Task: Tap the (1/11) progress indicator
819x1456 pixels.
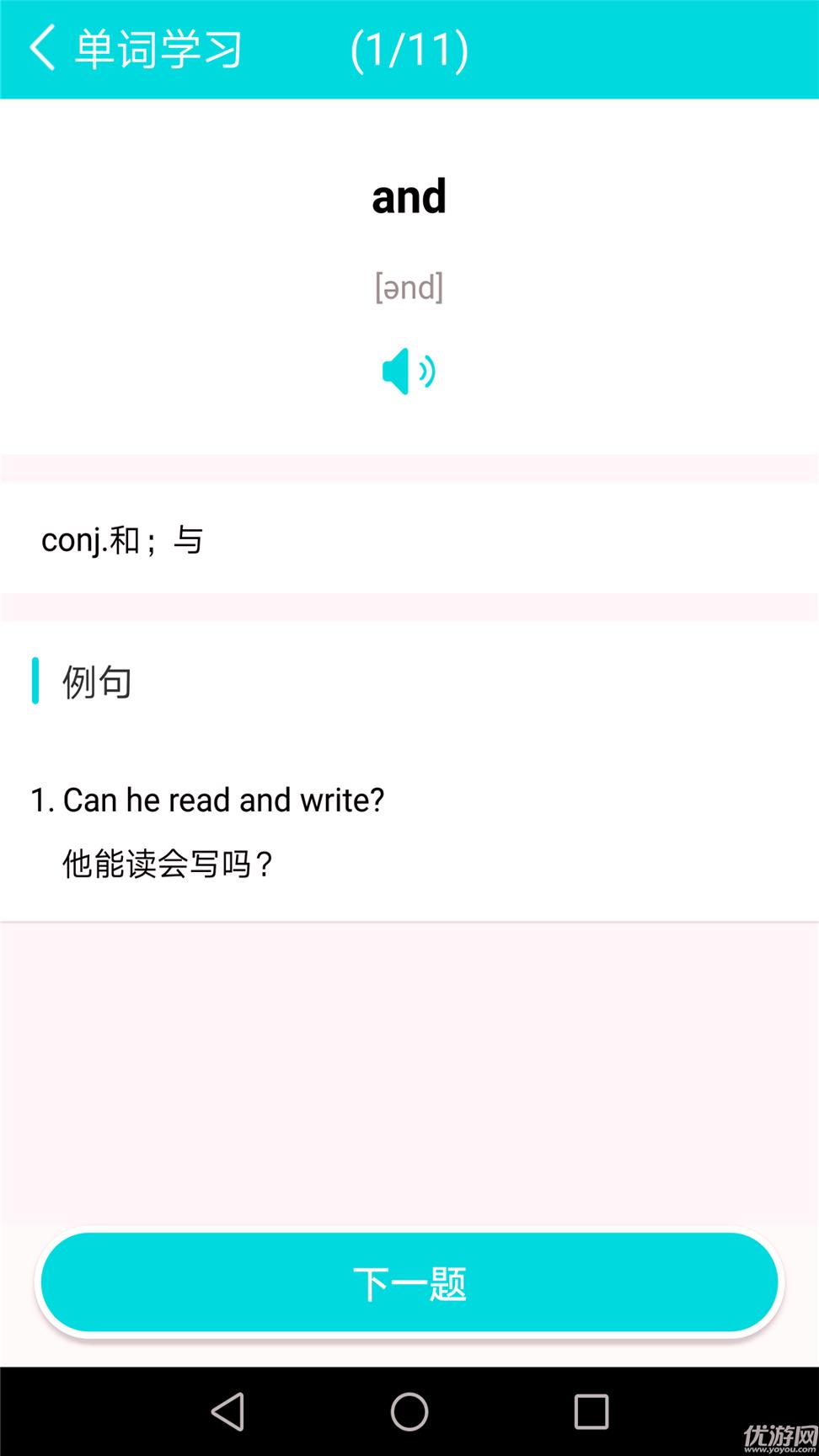Action: click(x=410, y=50)
